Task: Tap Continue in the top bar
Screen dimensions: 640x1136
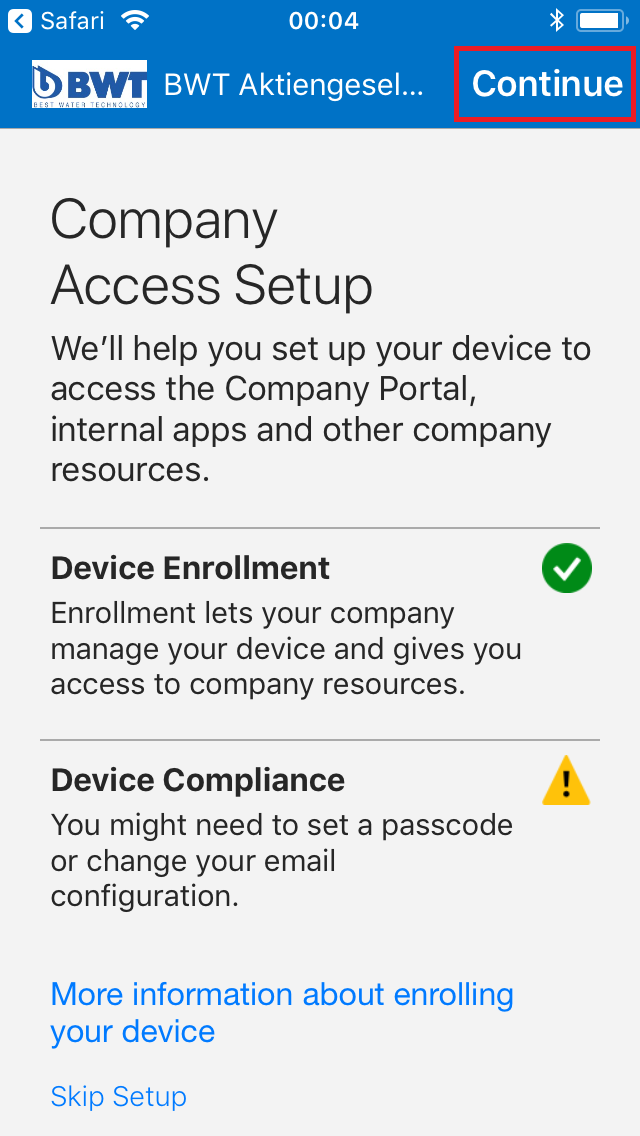Action: [547, 83]
